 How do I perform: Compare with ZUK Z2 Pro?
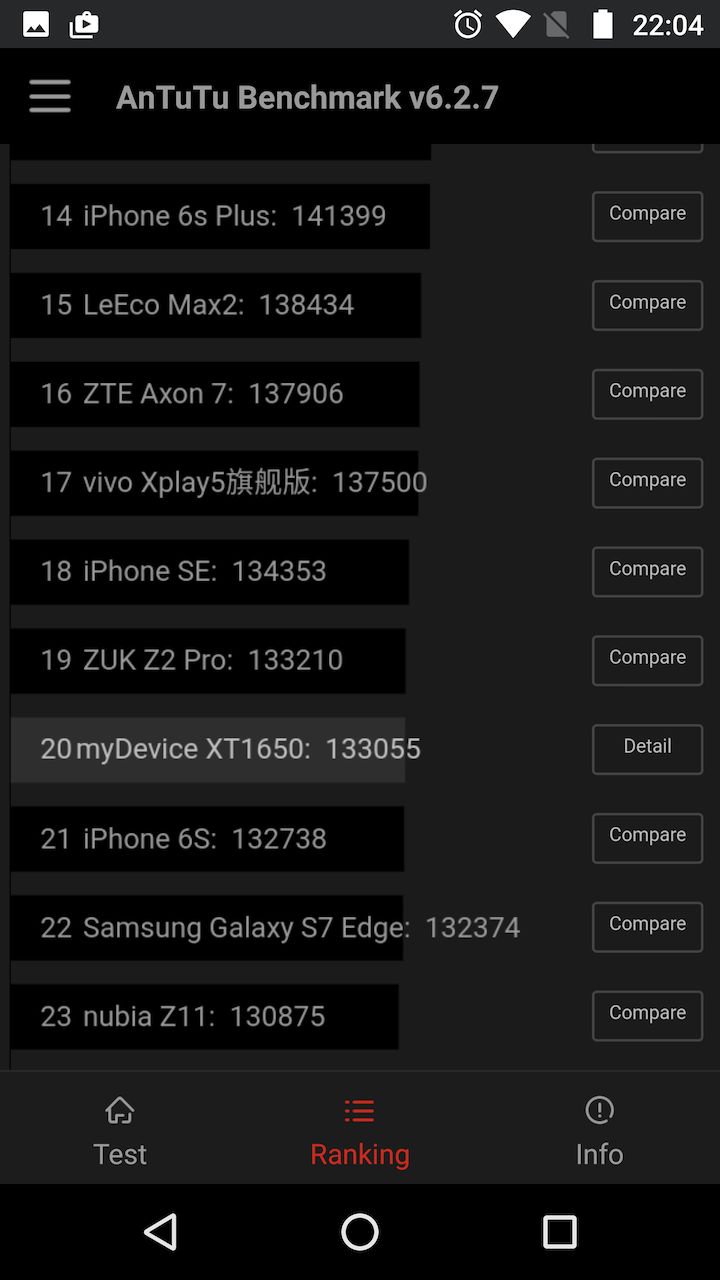coord(647,661)
